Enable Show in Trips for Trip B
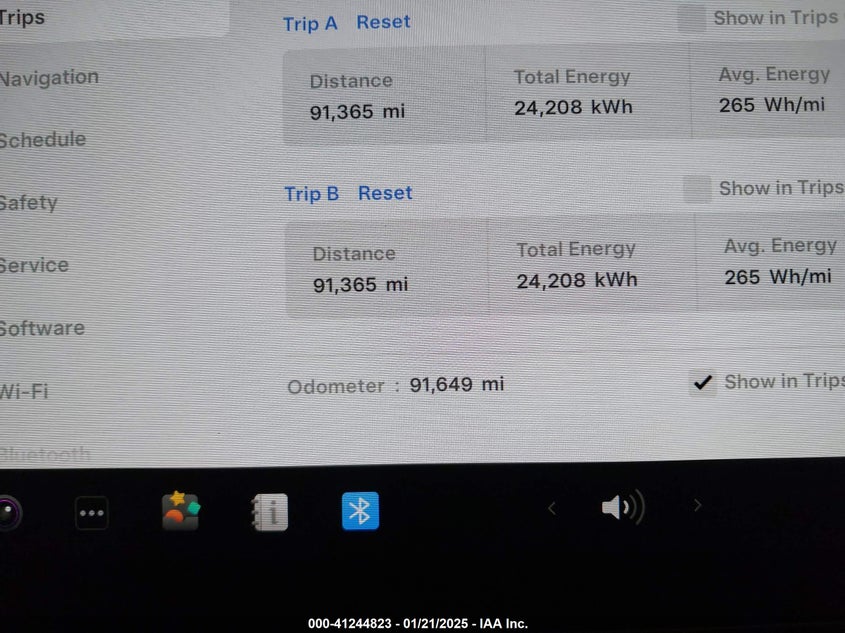 697,189
